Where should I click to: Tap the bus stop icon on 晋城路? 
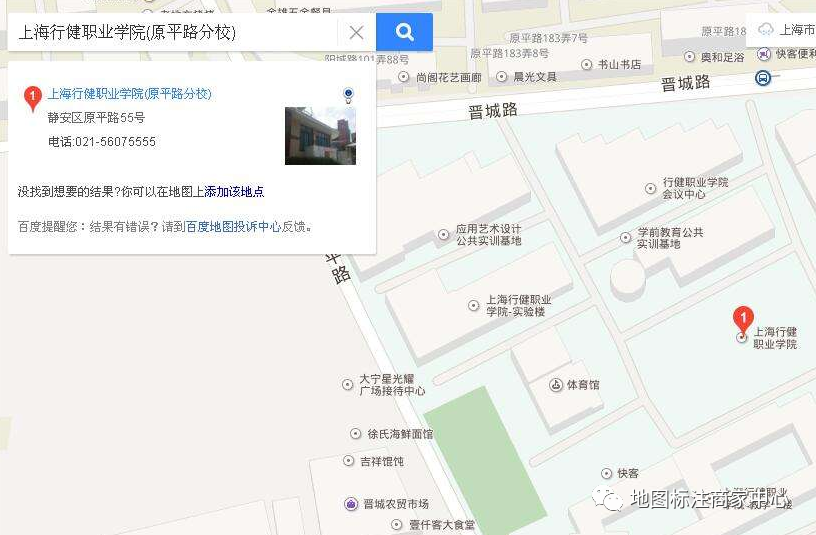click(x=763, y=78)
